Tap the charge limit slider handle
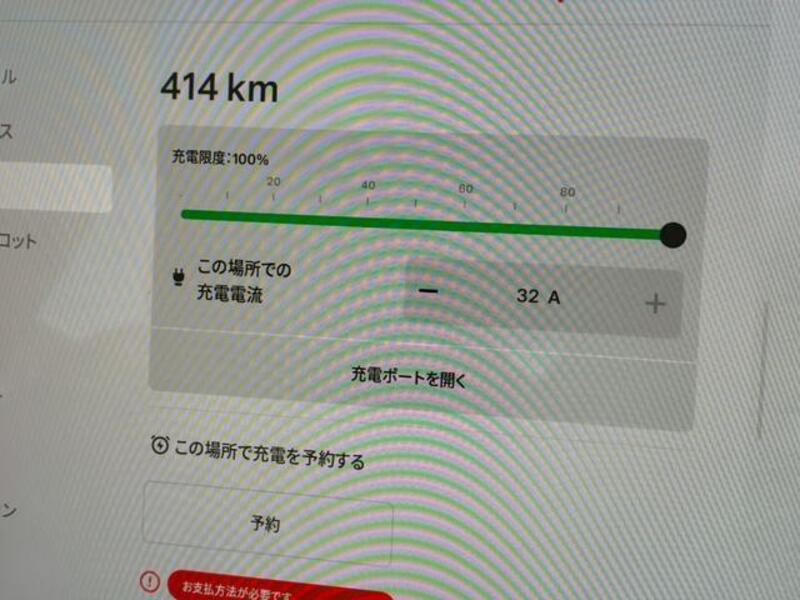 coord(673,235)
